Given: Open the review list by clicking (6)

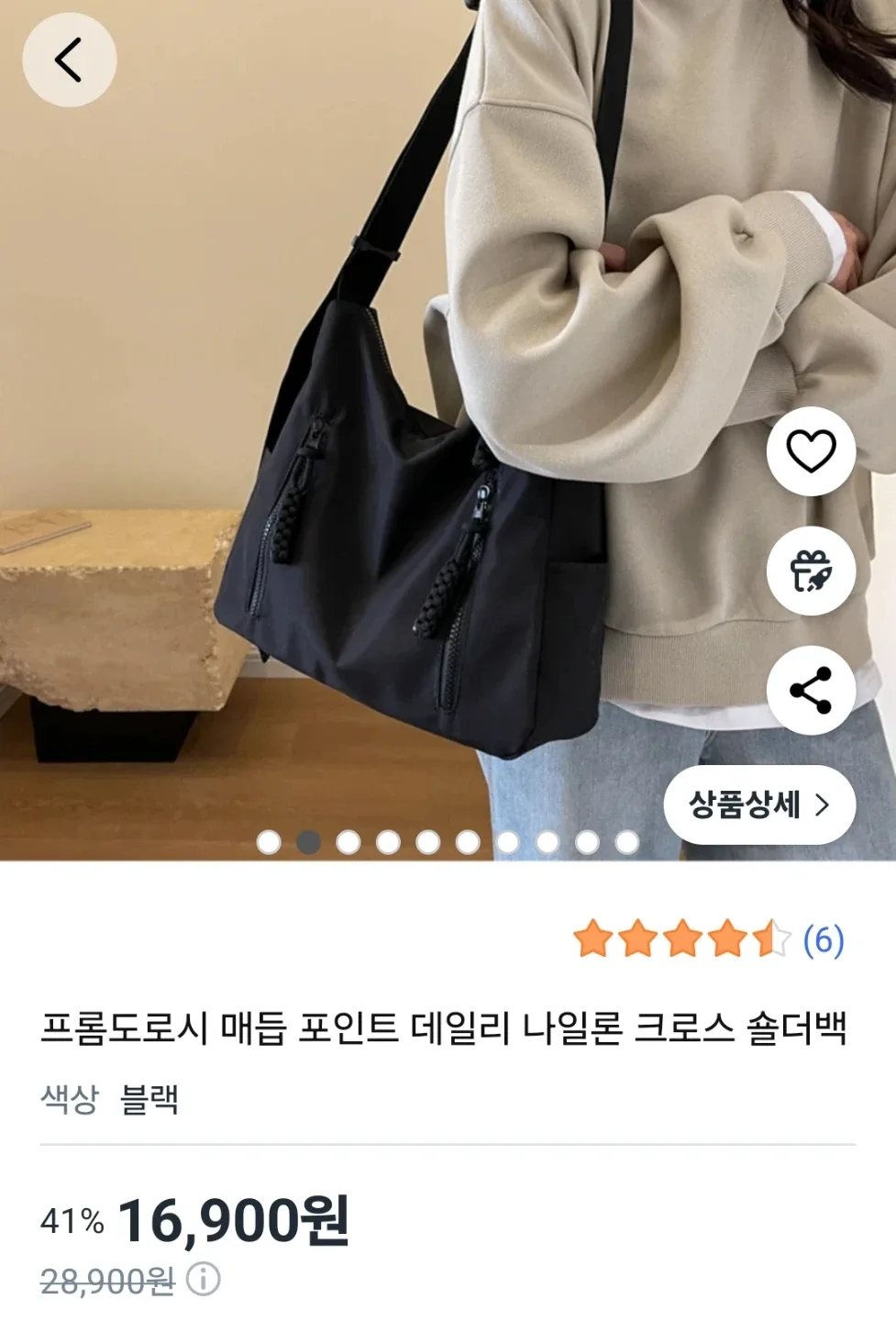Looking at the screenshot, I should point(824,939).
